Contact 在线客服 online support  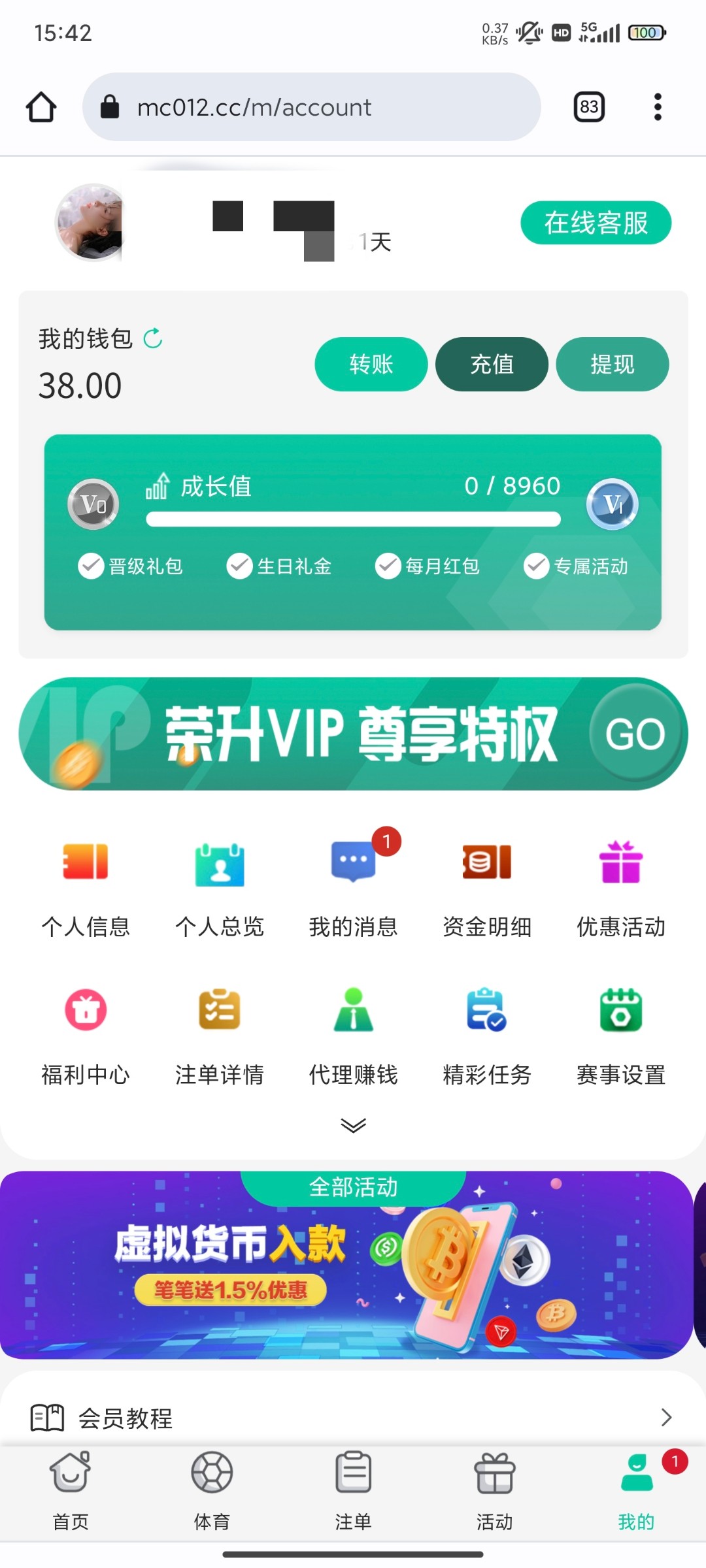tap(596, 223)
